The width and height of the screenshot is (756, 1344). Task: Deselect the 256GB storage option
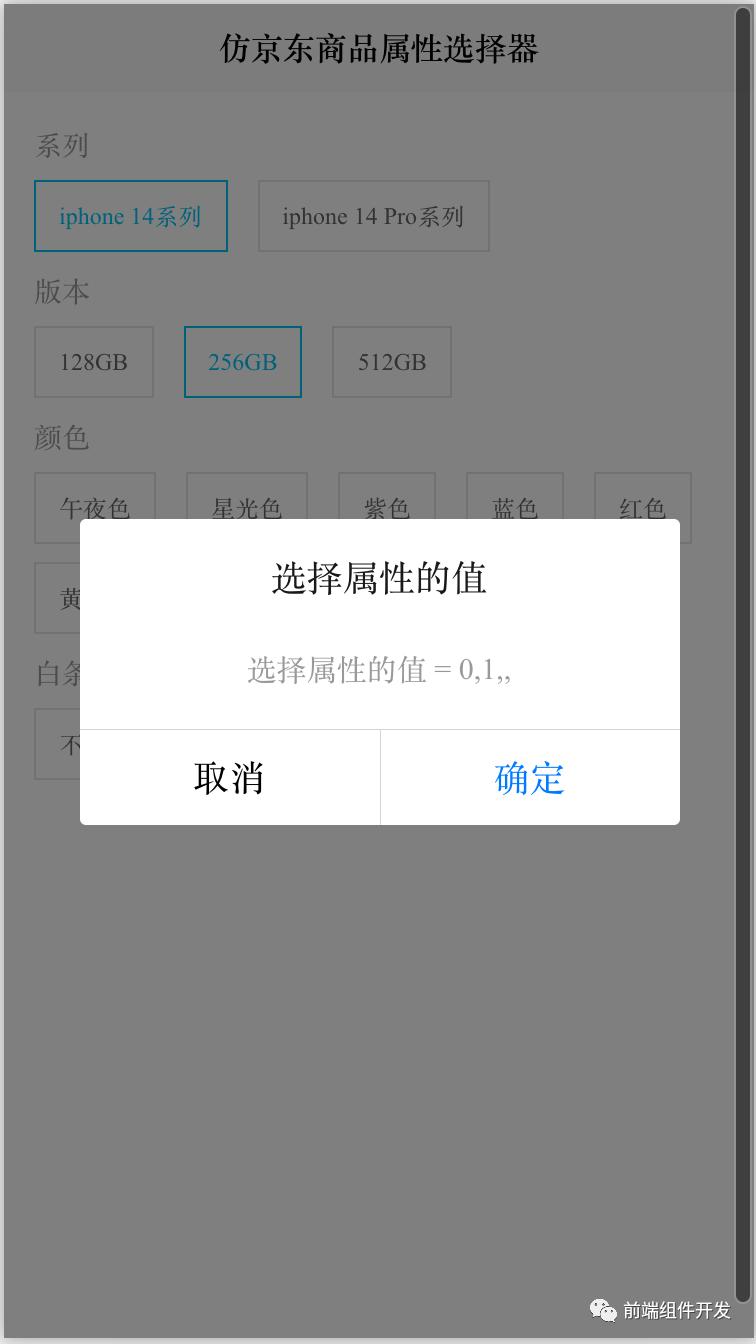(x=242, y=362)
